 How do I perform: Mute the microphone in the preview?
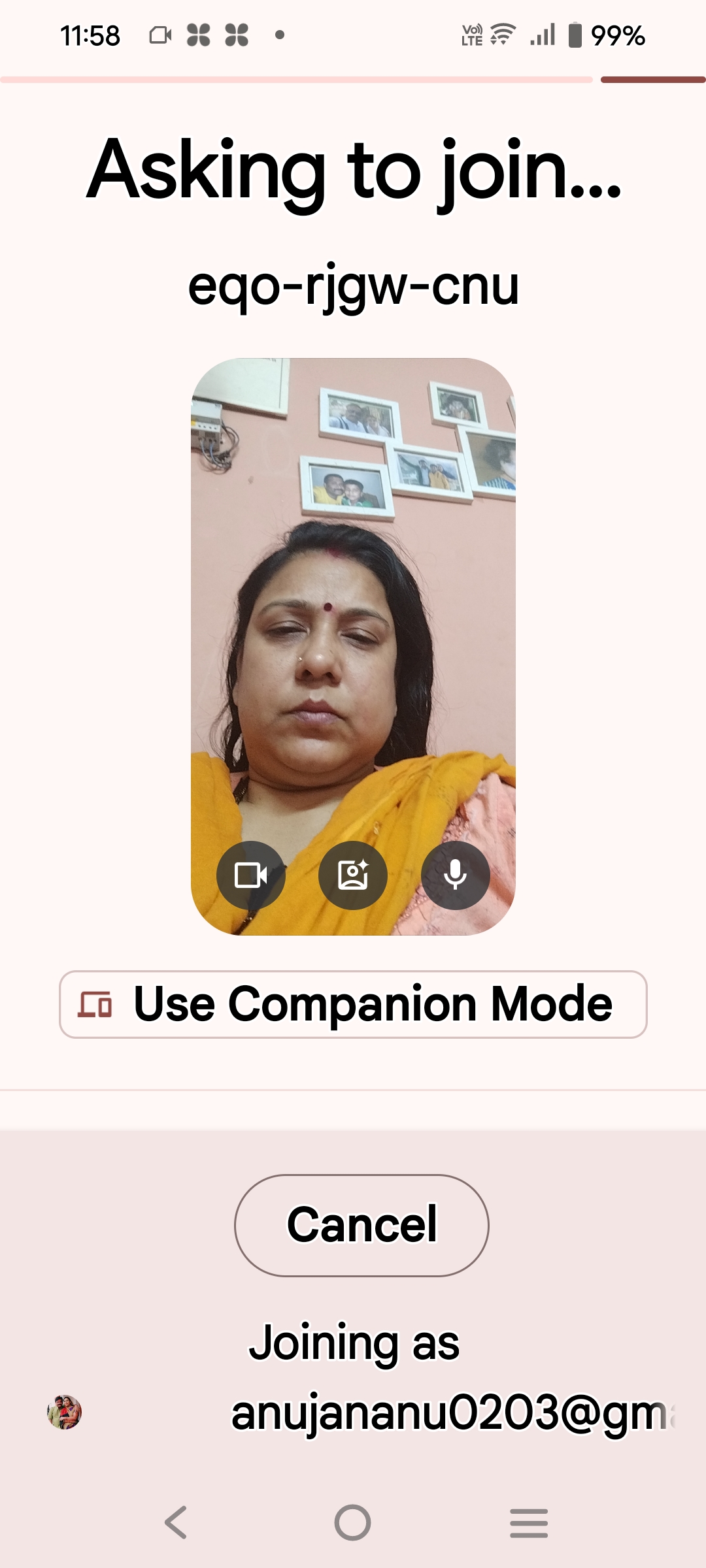pyautogui.click(x=455, y=875)
